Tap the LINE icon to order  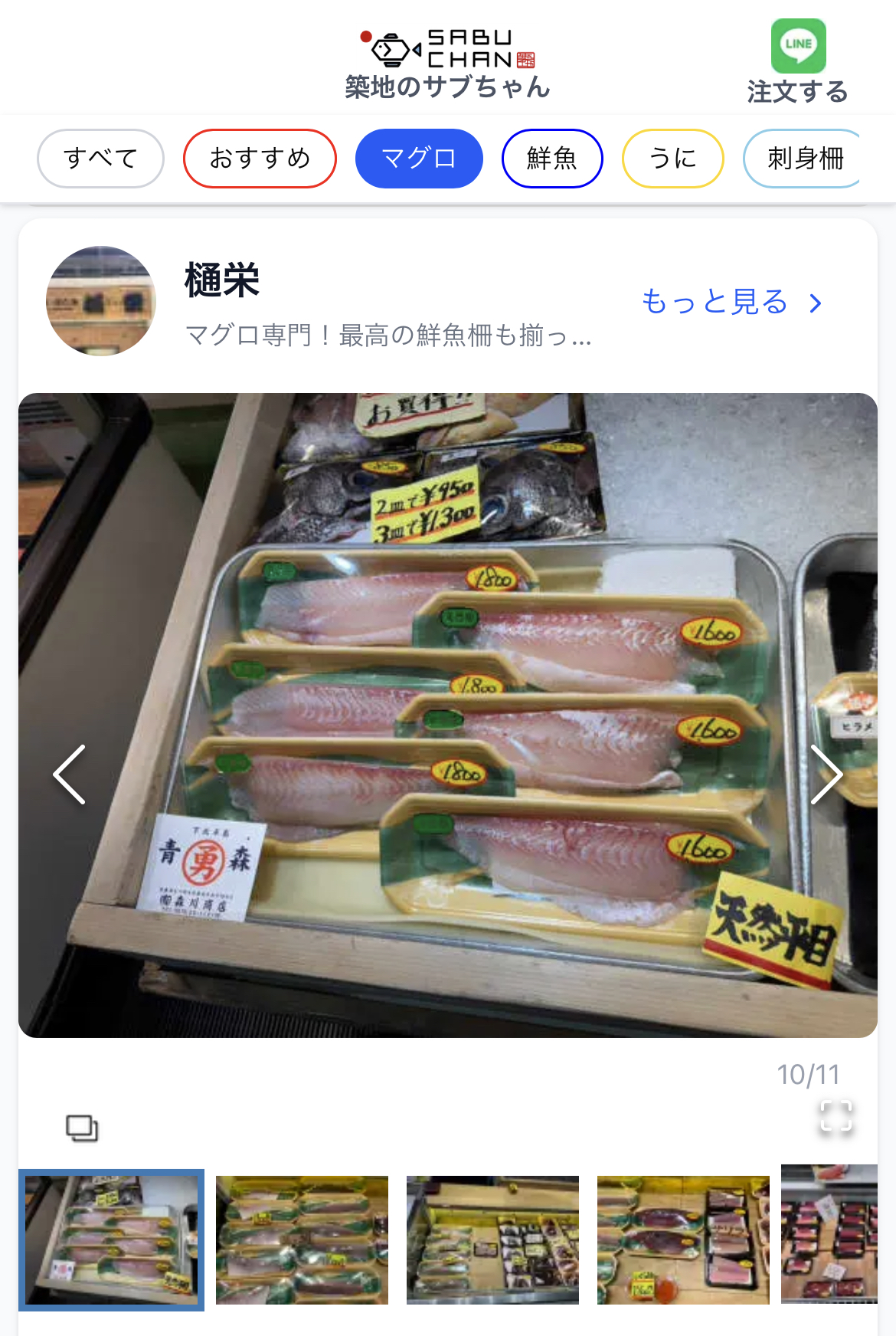[798, 46]
